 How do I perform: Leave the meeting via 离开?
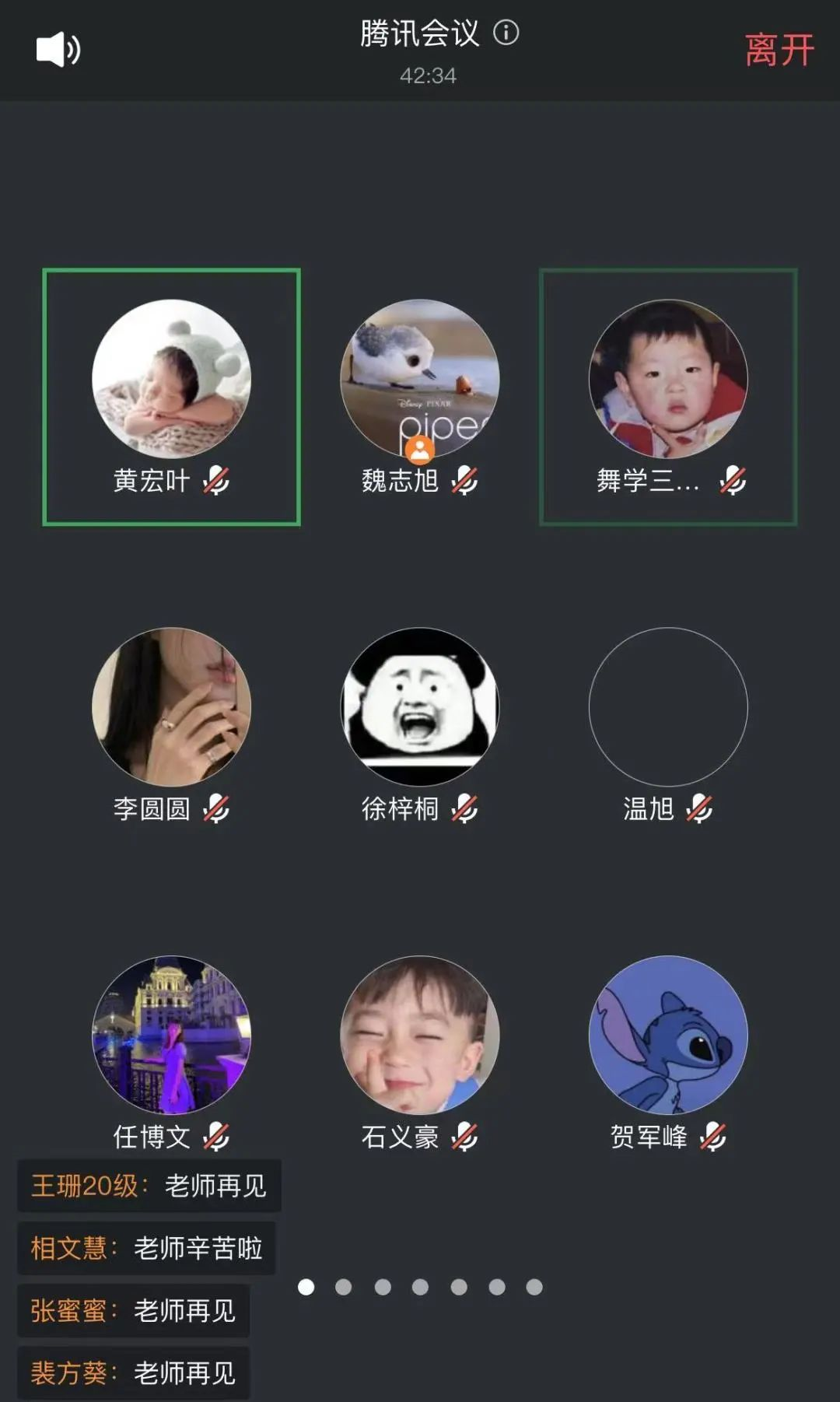pyautogui.click(x=779, y=51)
